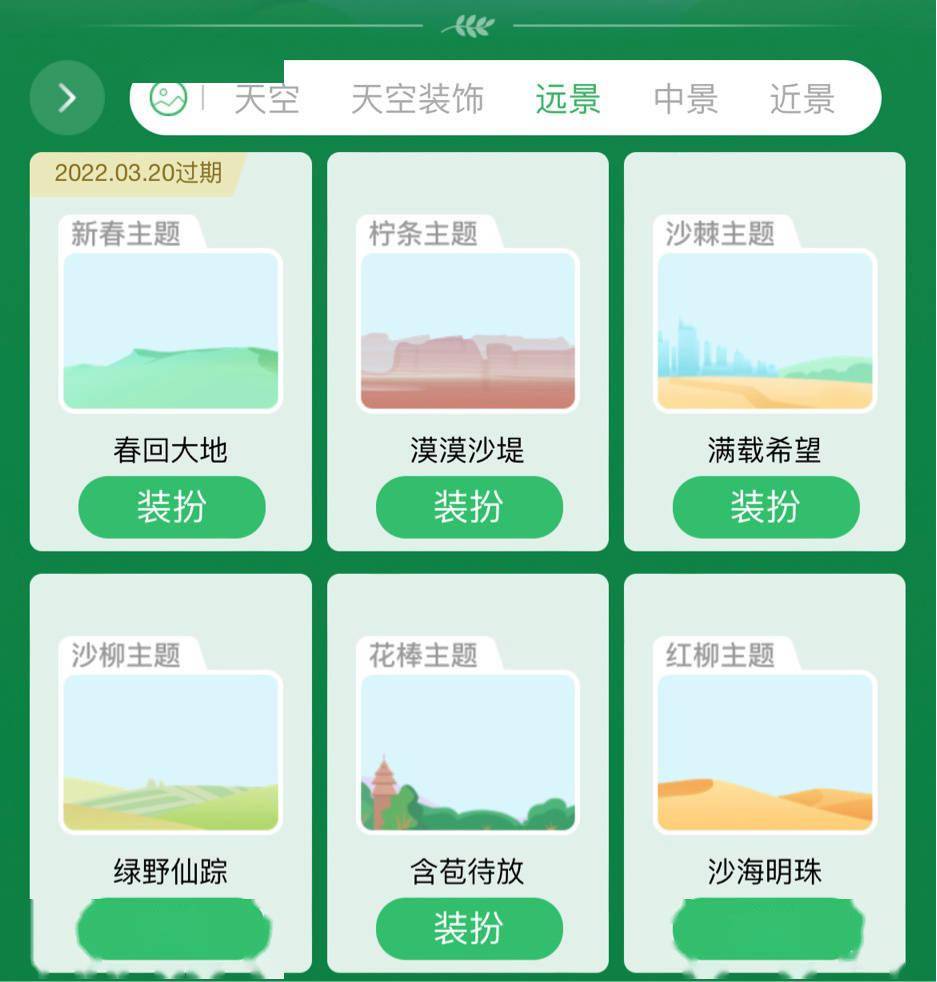937x982 pixels.
Task: Click the 装扮 button under 满载希望
Action: click(765, 507)
